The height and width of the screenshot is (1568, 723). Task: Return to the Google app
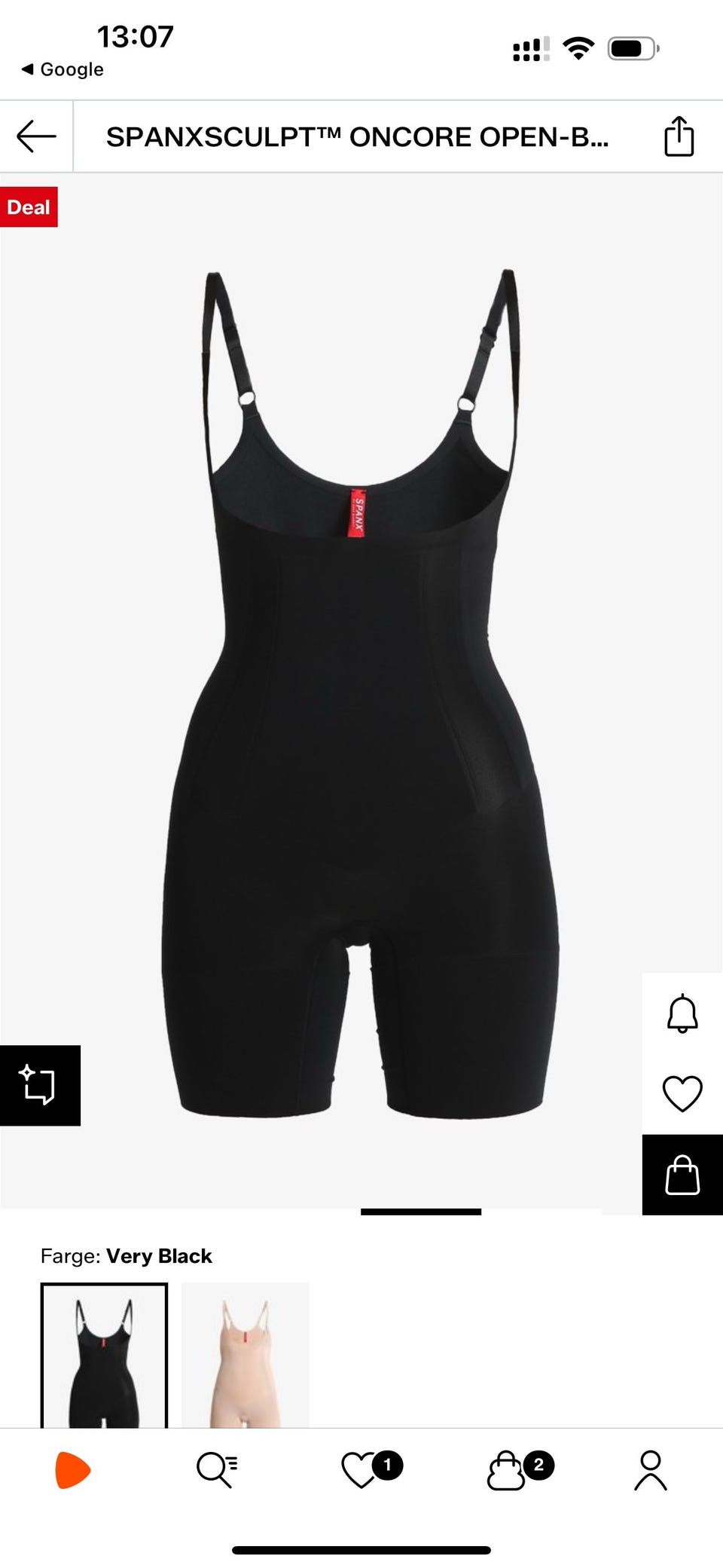pyautogui.click(x=63, y=69)
